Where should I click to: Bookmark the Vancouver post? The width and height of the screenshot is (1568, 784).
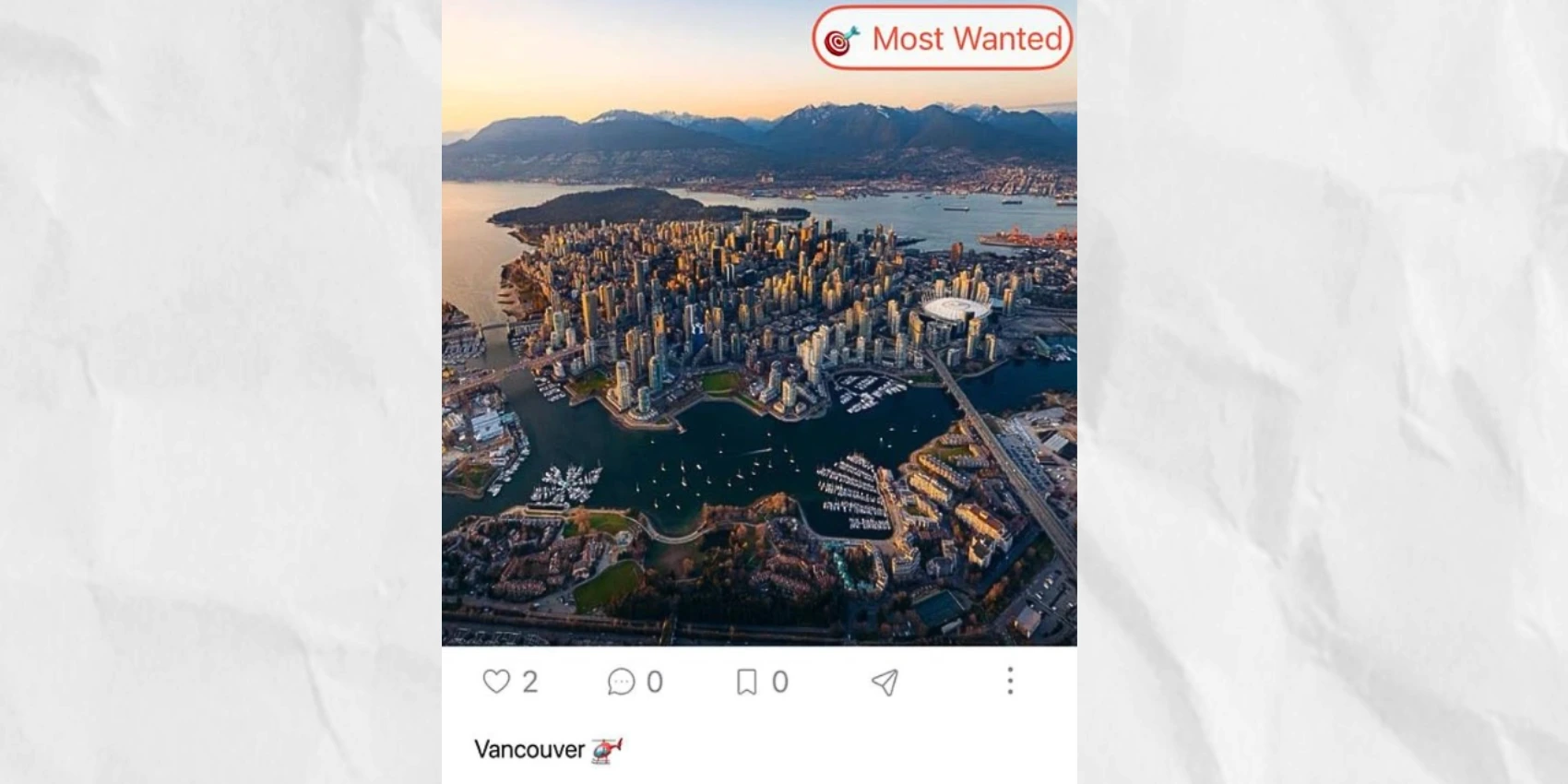coord(746,682)
